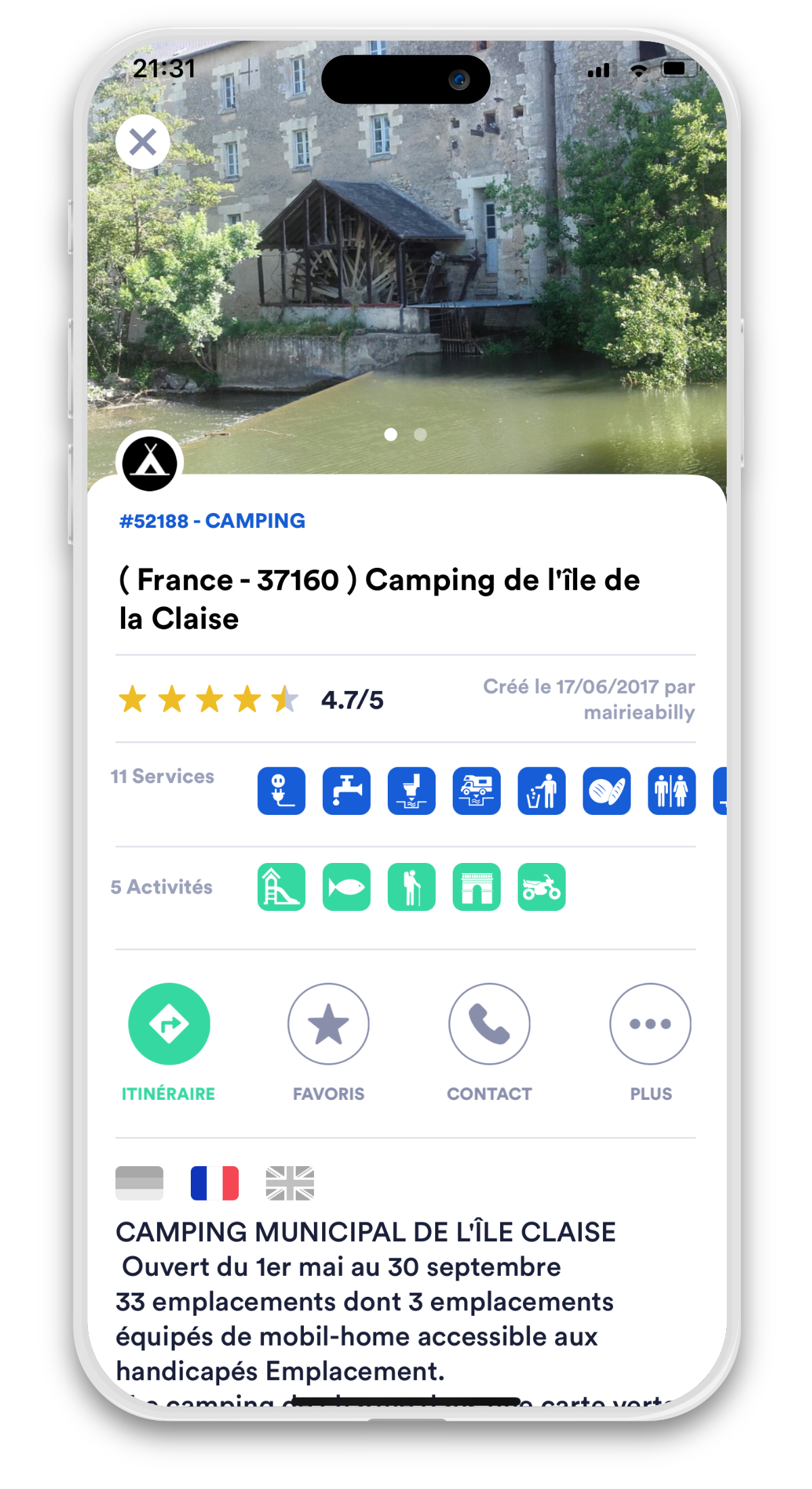Open the Plus more options button
The width and height of the screenshot is (812, 1489).
click(650, 1023)
